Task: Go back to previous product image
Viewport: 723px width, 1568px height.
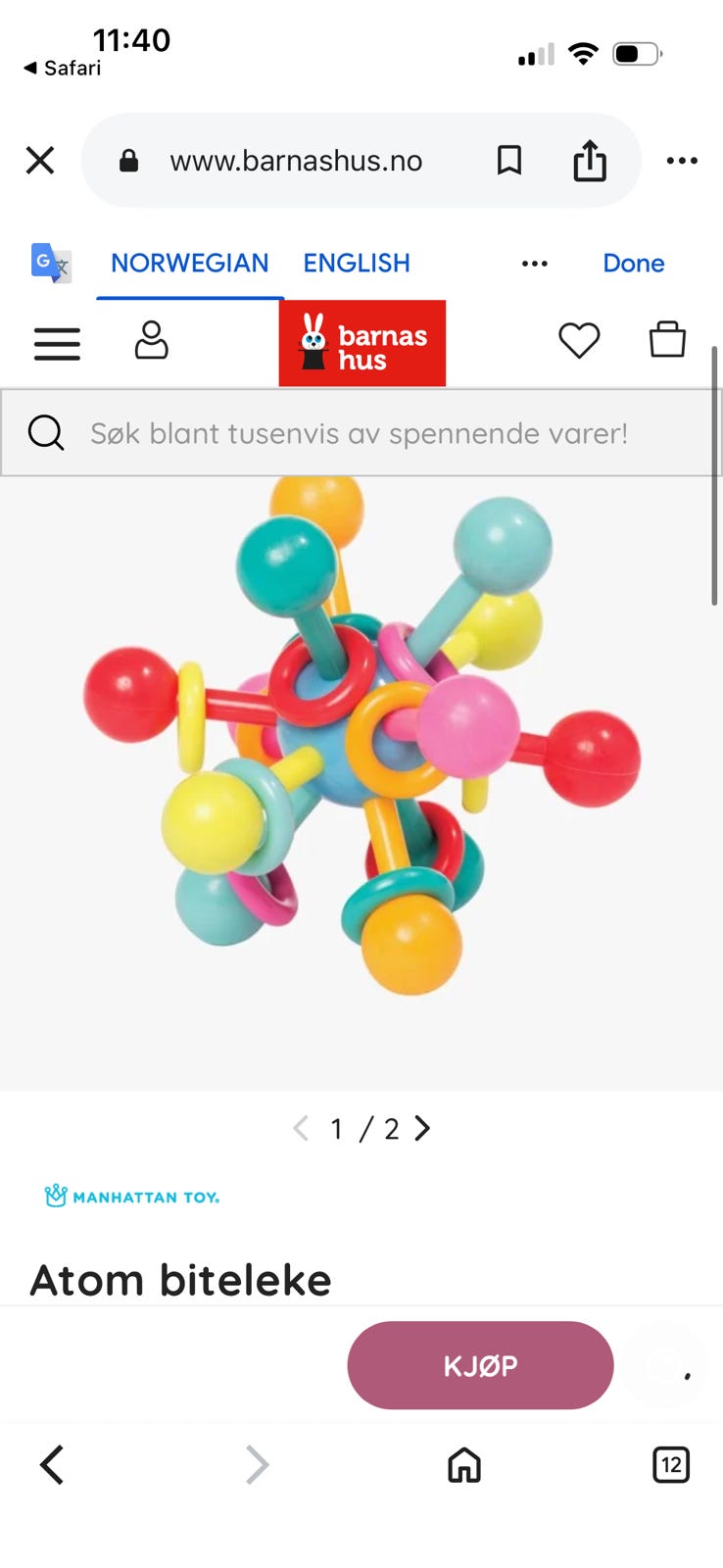Action: click(x=301, y=1128)
